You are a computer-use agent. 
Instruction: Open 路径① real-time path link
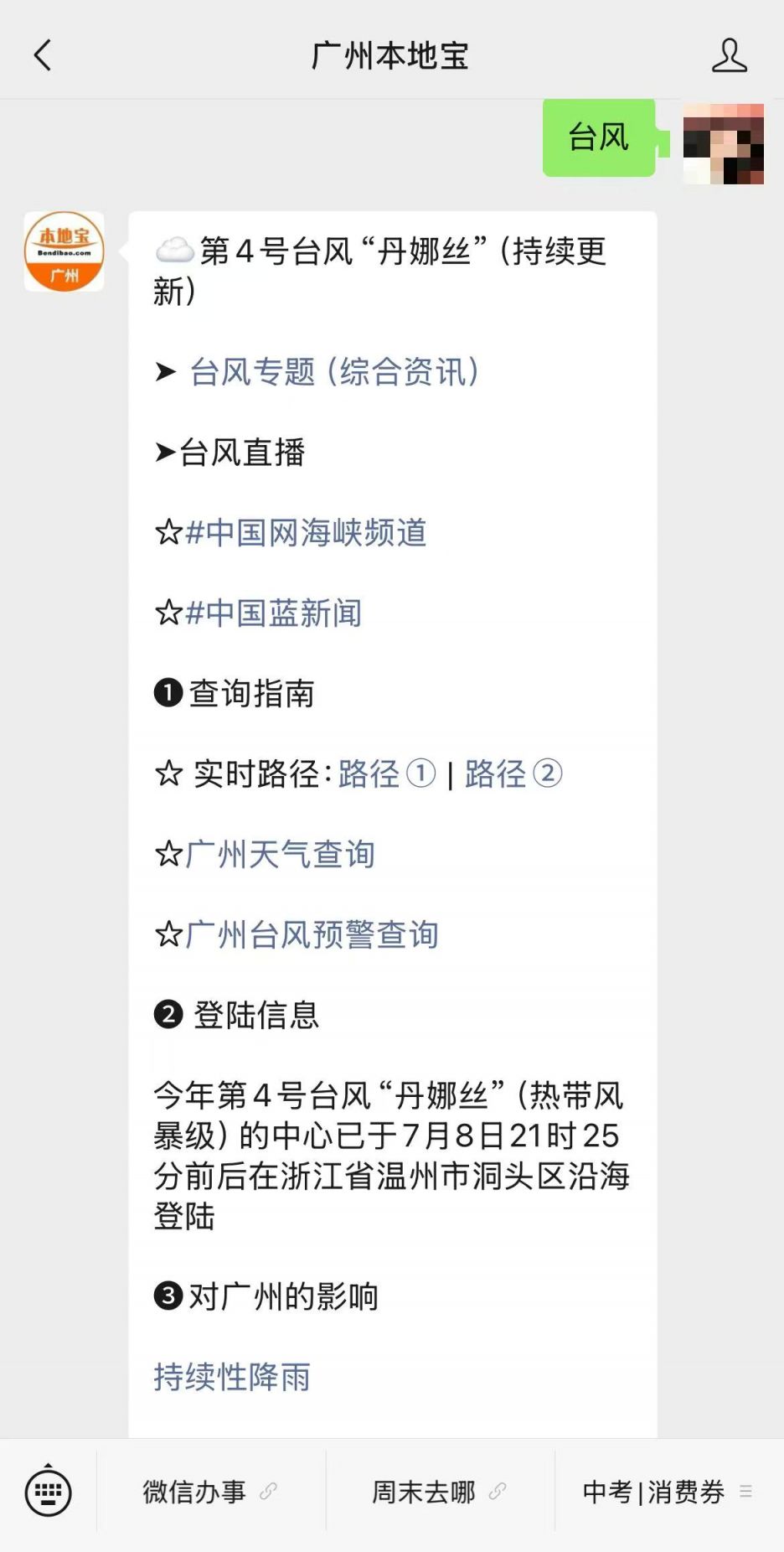(387, 774)
